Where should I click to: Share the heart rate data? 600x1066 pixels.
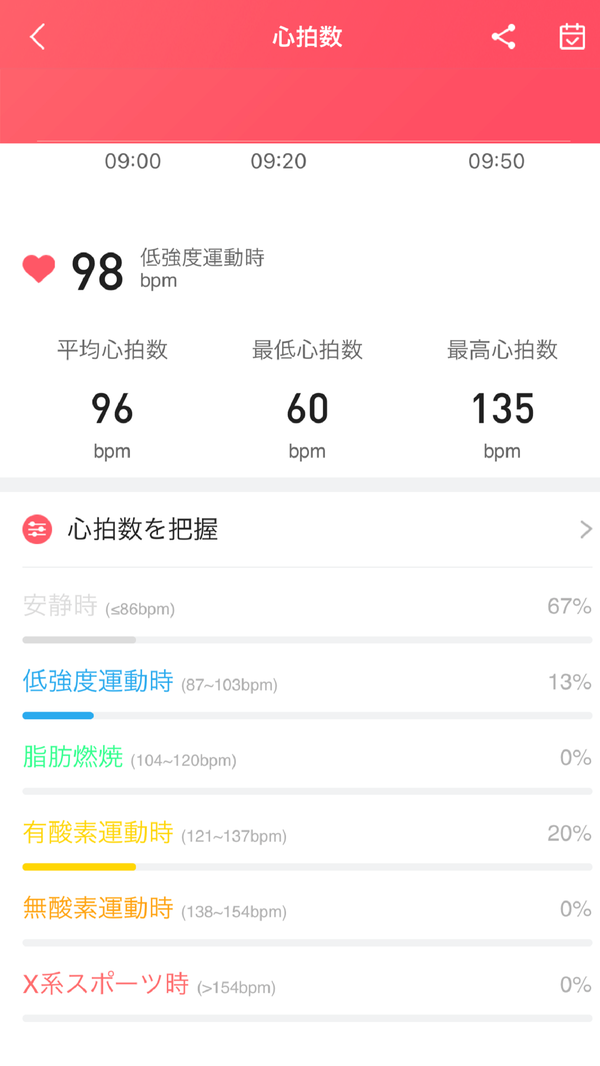click(x=503, y=38)
